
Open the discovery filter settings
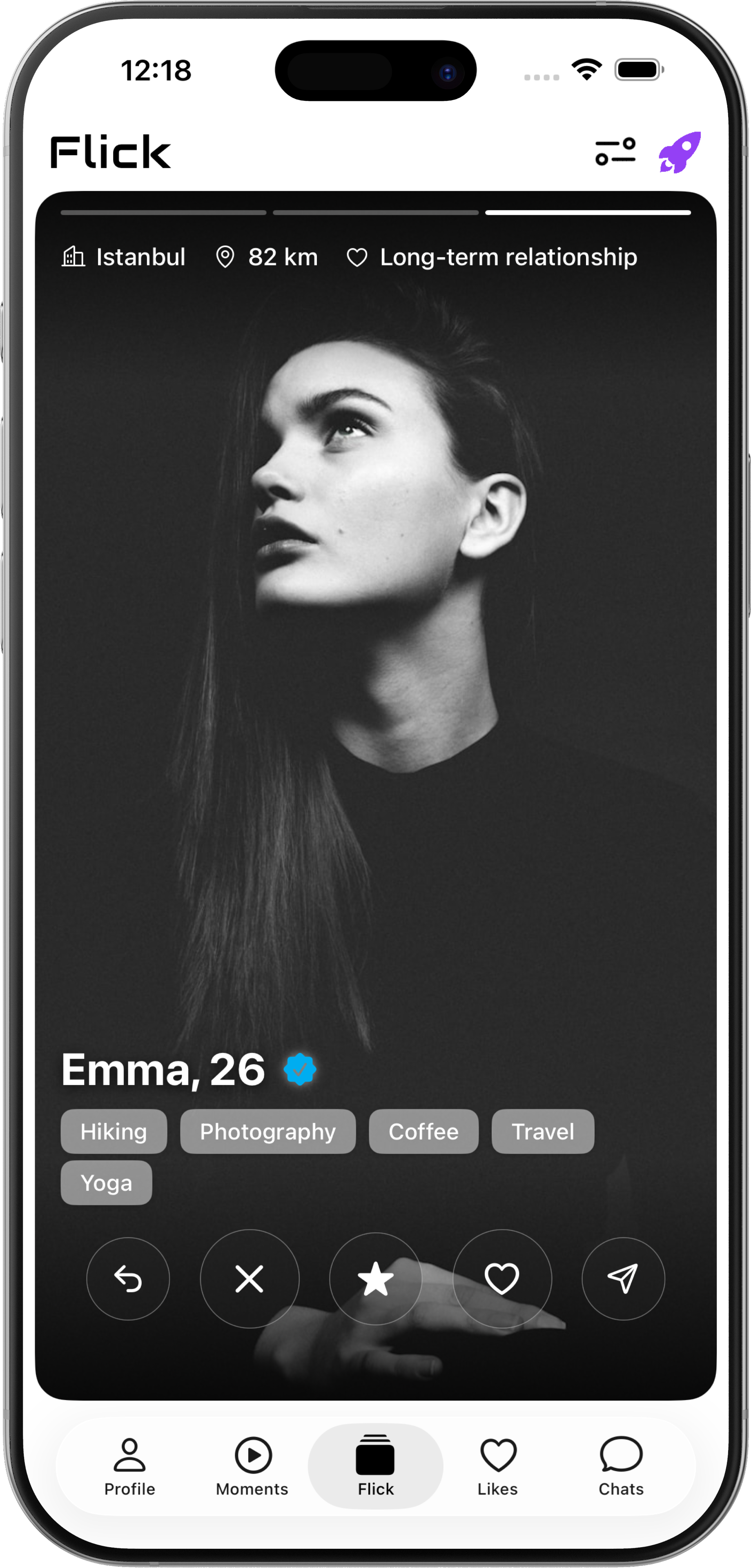tap(615, 151)
